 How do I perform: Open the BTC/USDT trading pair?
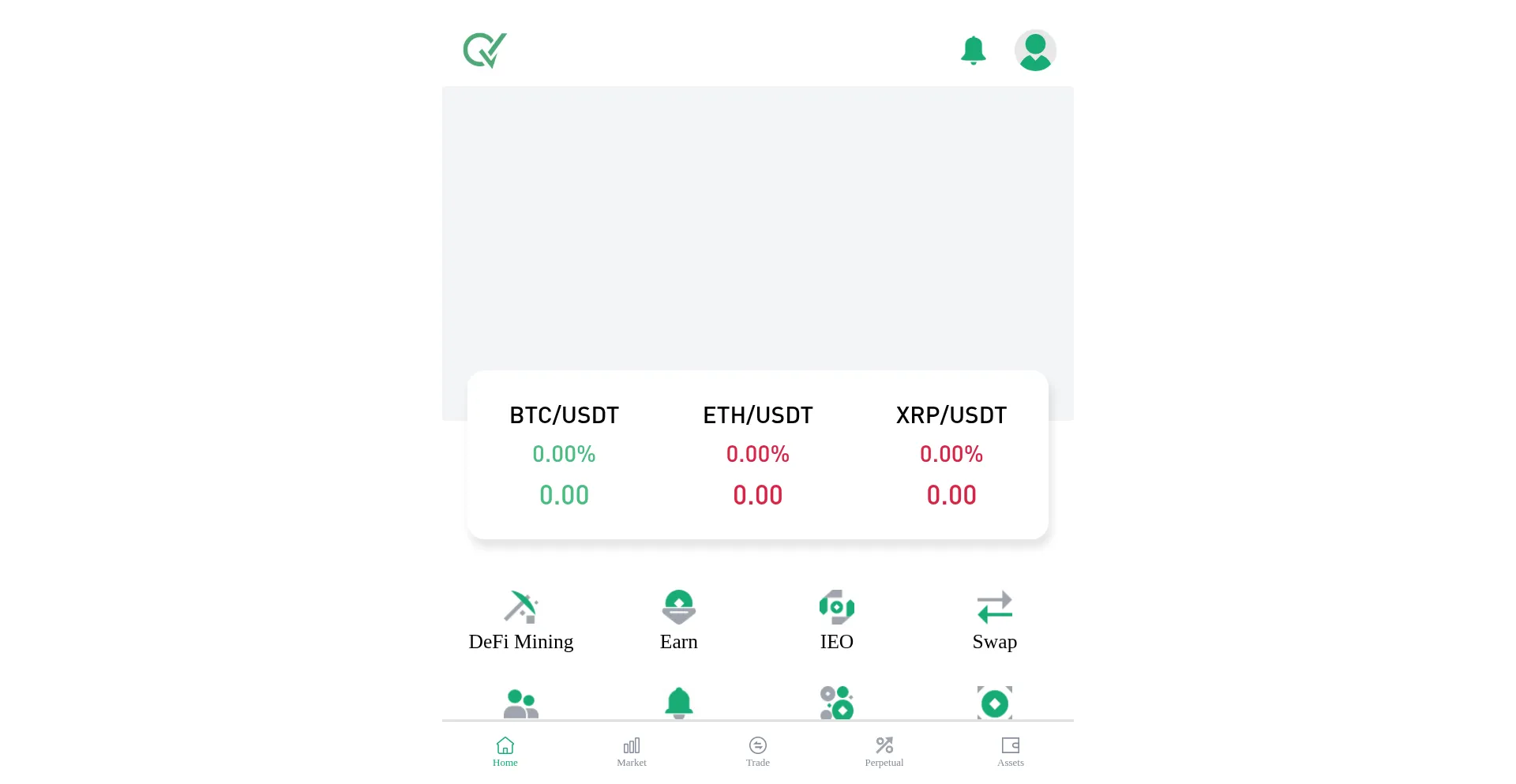pos(564,455)
